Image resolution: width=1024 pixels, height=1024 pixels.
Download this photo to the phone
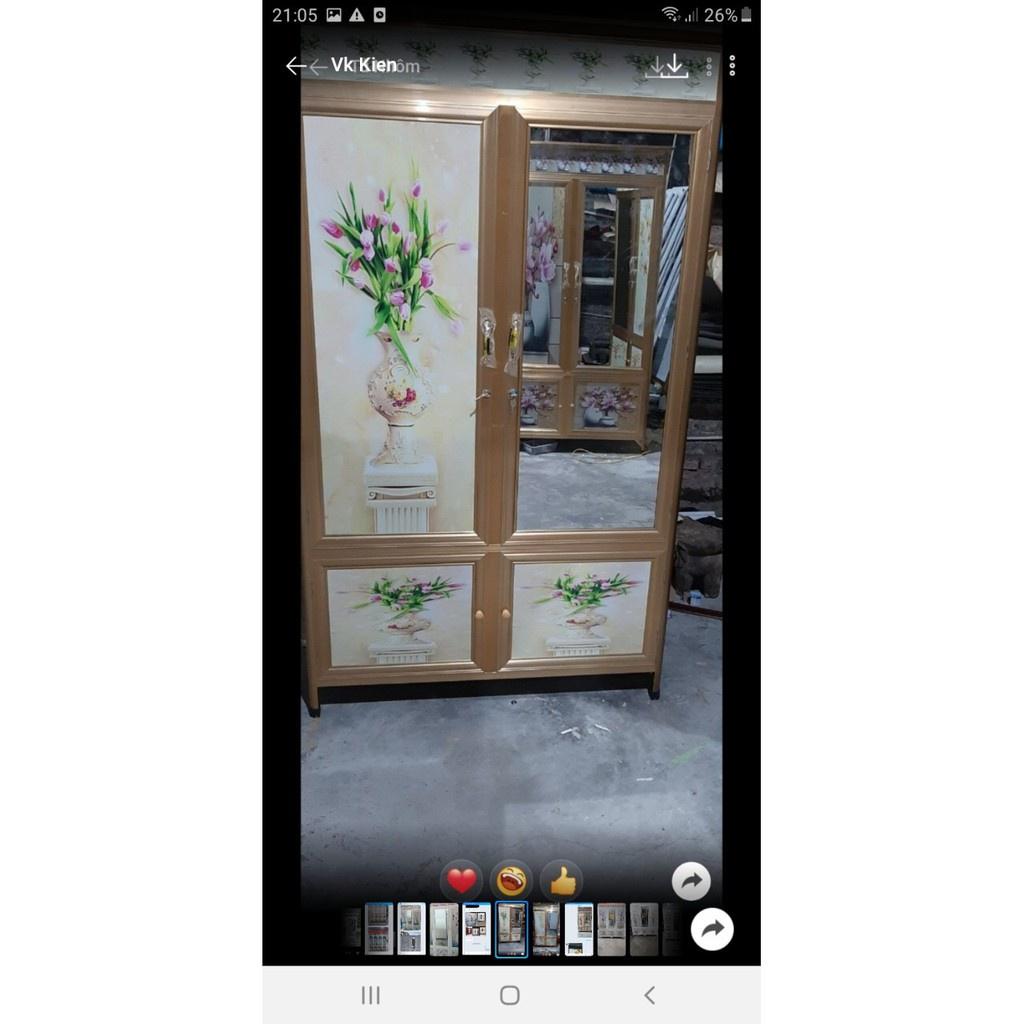pyautogui.click(x=675, y=66)
